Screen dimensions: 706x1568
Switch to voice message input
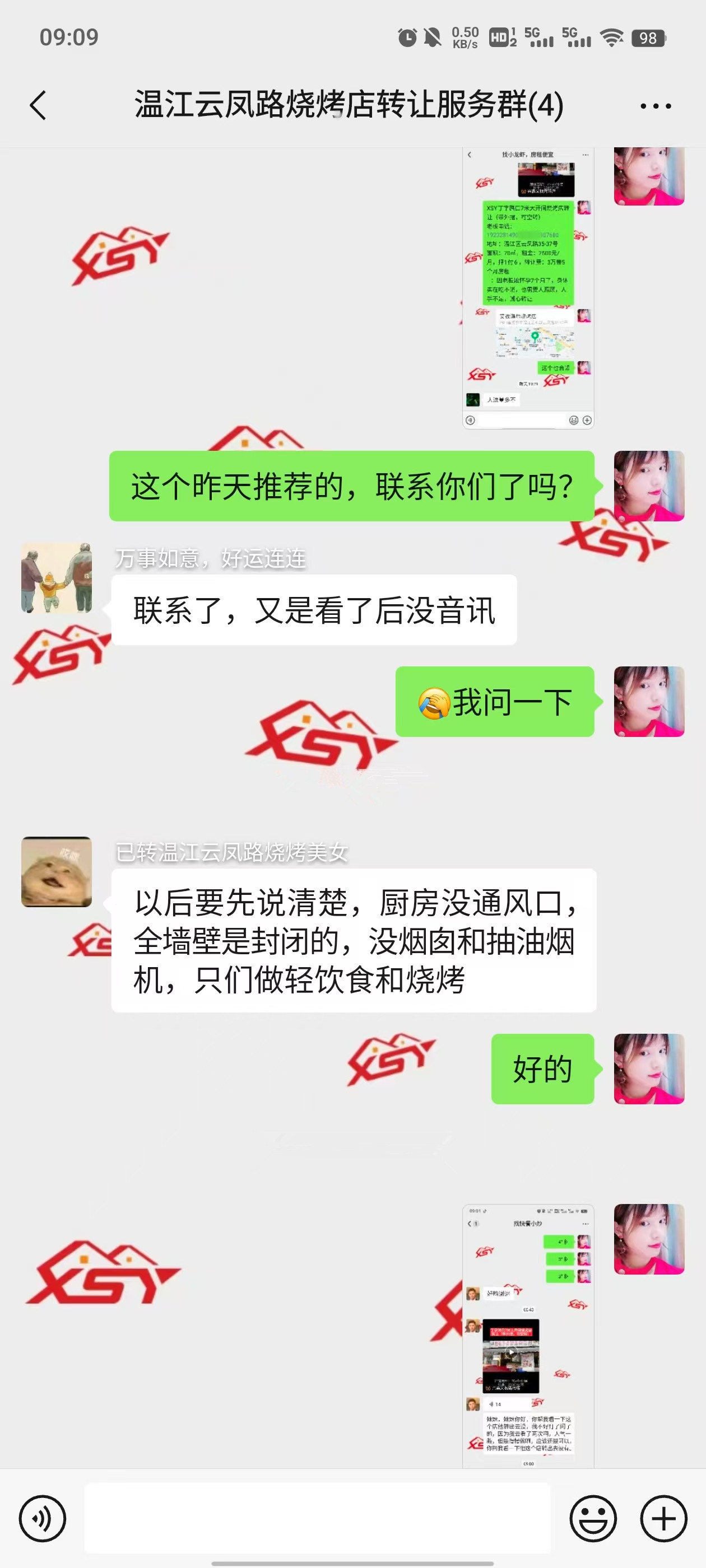tap(42, 1519)
